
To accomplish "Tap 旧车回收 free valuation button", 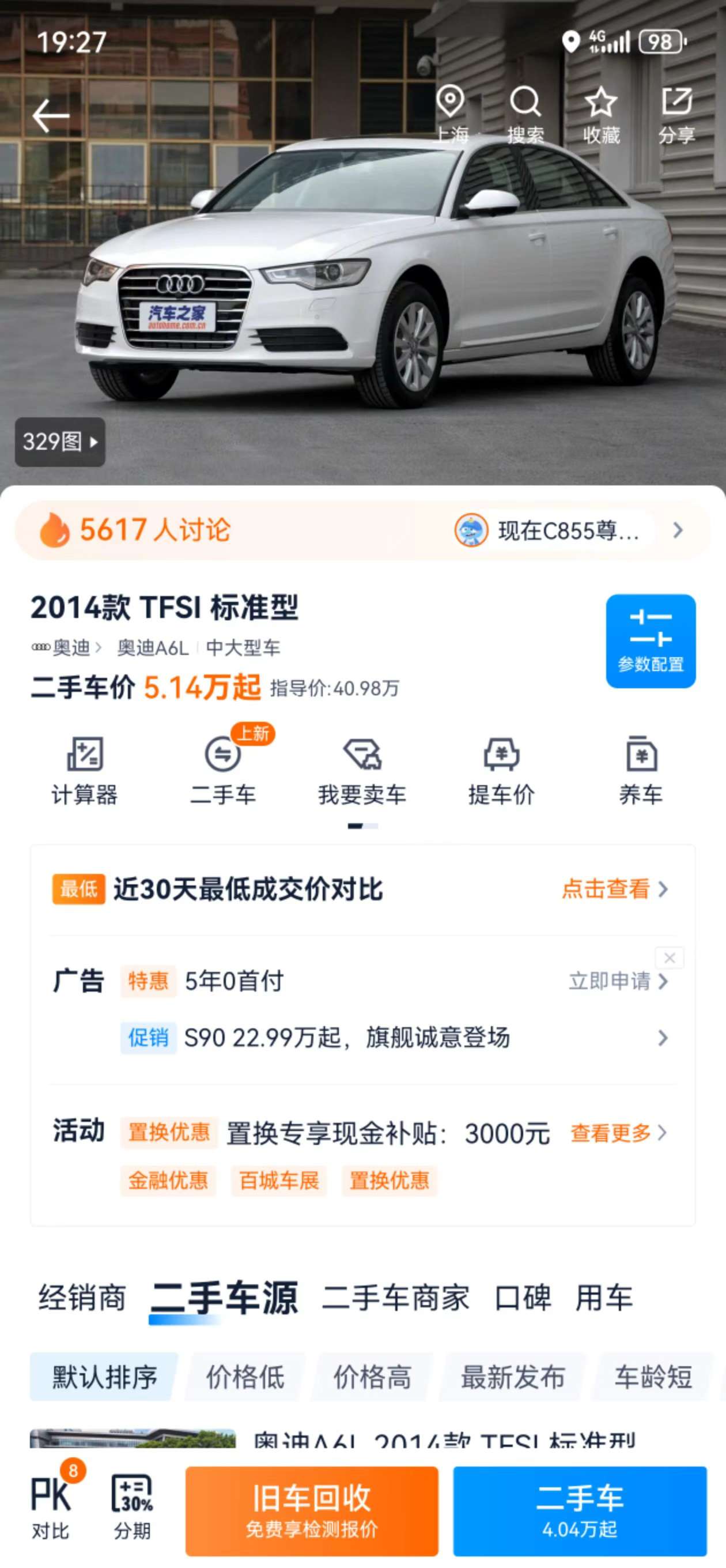I will coord(312,1511).
